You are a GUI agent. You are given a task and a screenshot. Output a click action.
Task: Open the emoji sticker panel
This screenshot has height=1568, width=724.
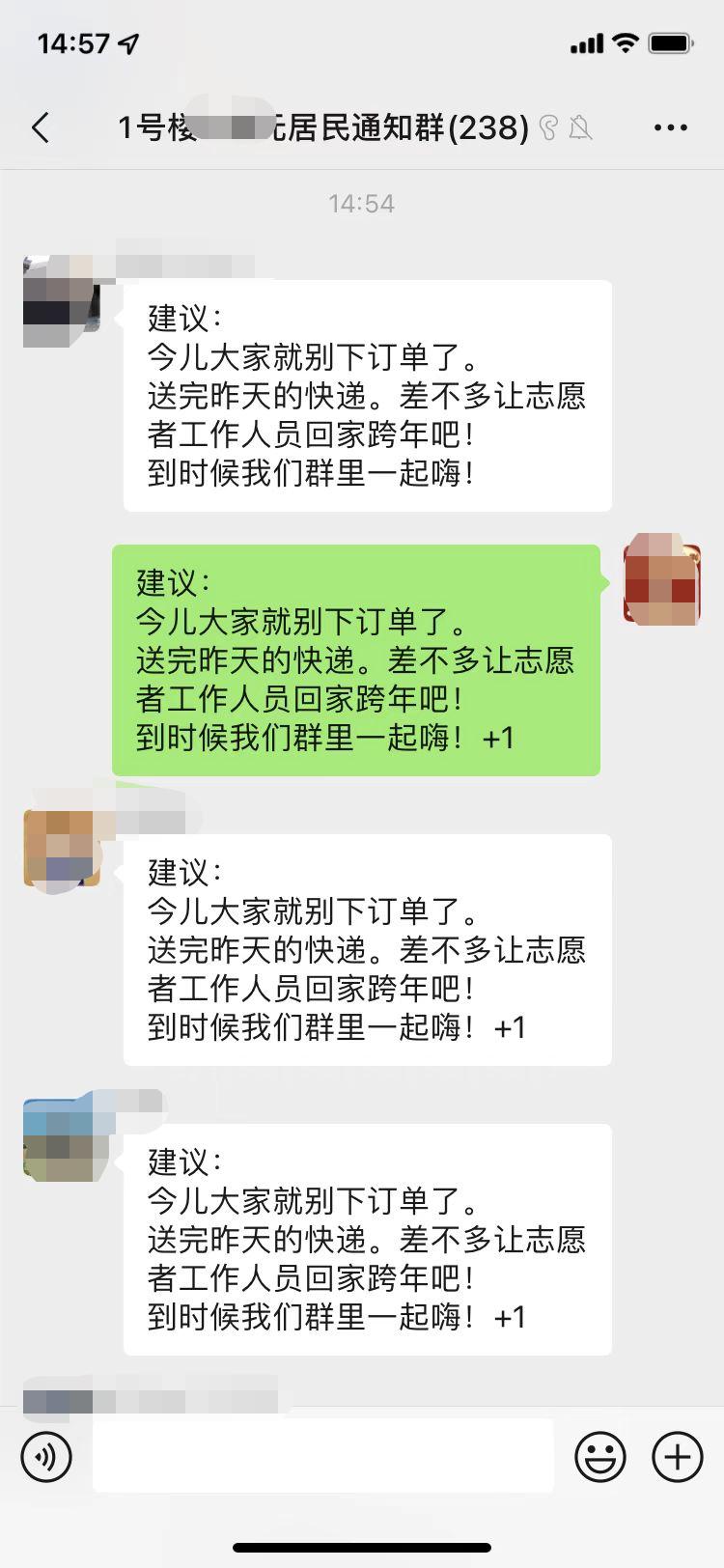pyautogui.click(x=599, y=1456)
